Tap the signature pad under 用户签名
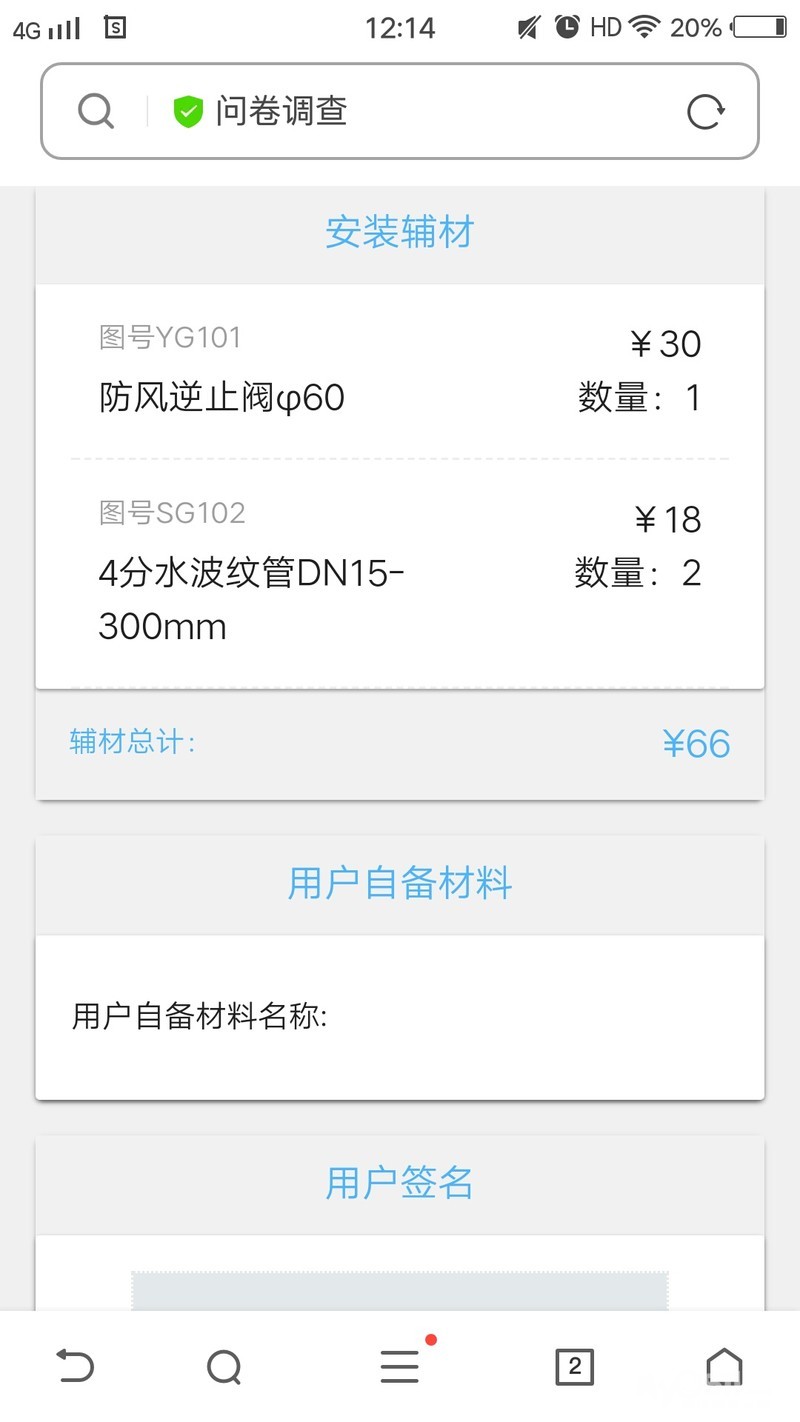 point(400,1291)
